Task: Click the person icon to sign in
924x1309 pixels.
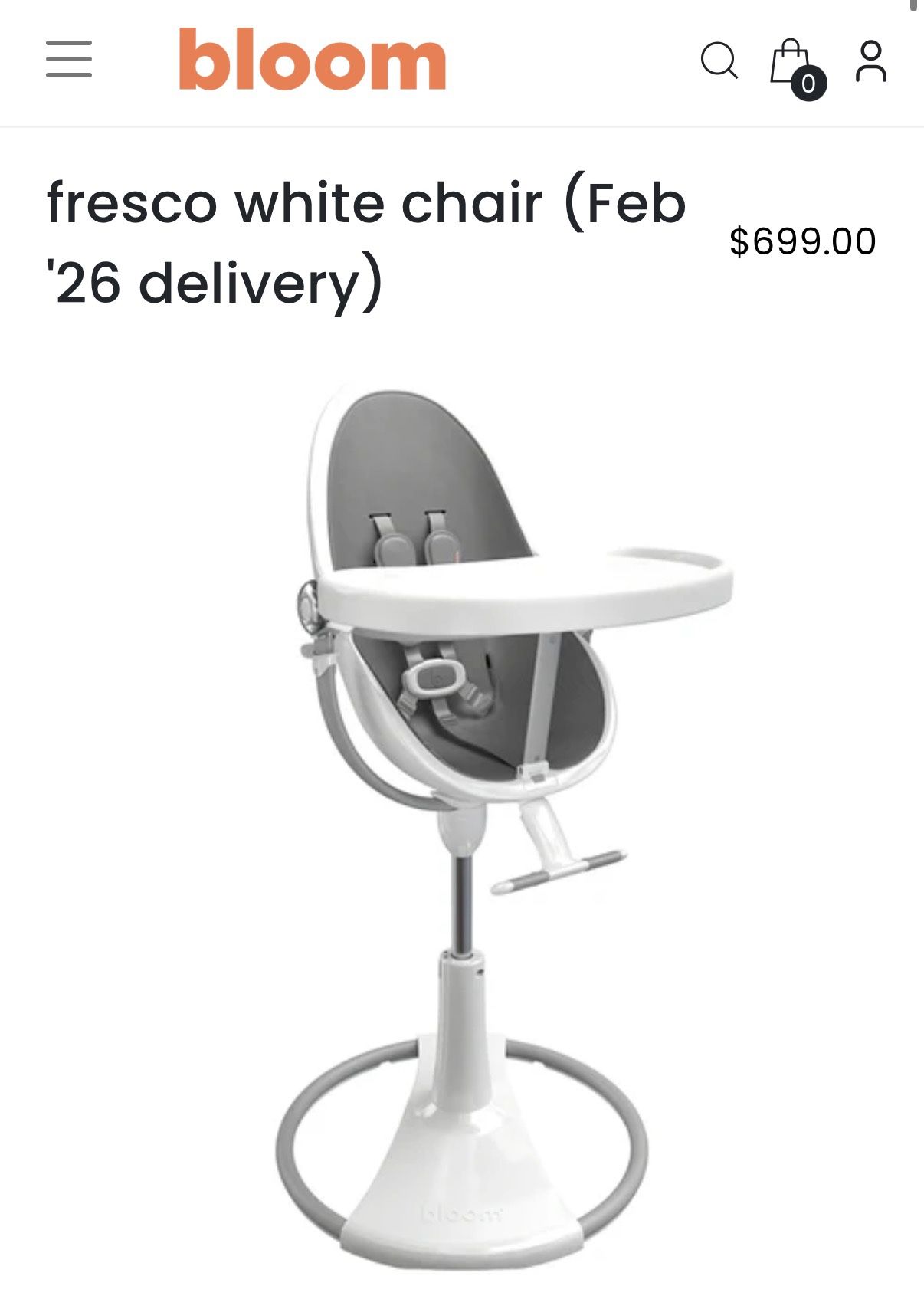Action: [x=870, y=61]
